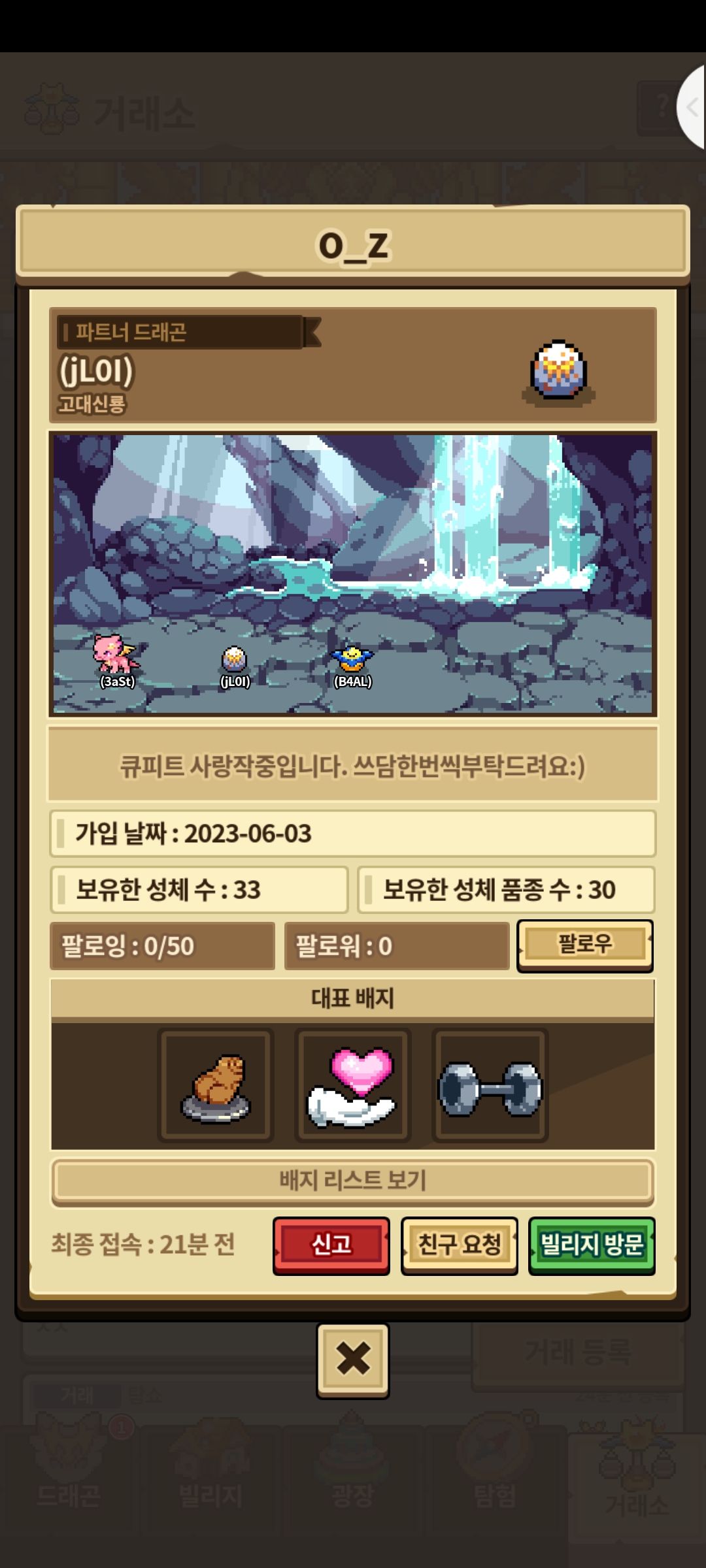
Task: Open the side panel arrow at top right
Action: point(692,106)
